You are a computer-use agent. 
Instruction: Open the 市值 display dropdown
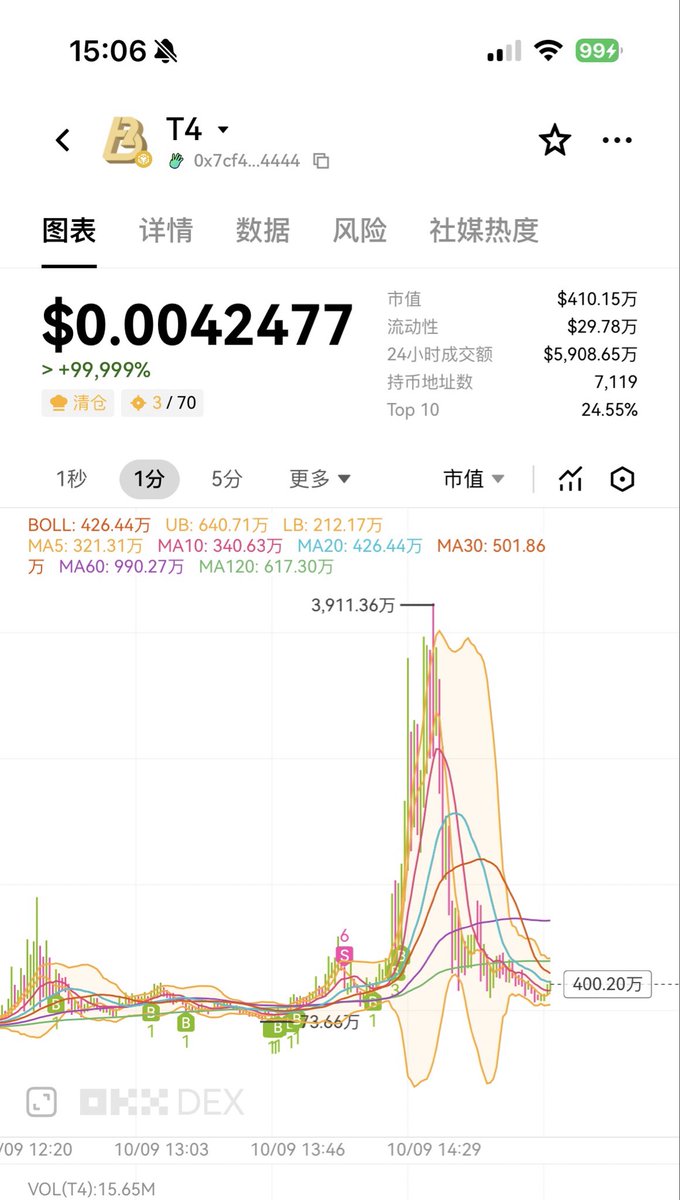click(x=474, y=479)
